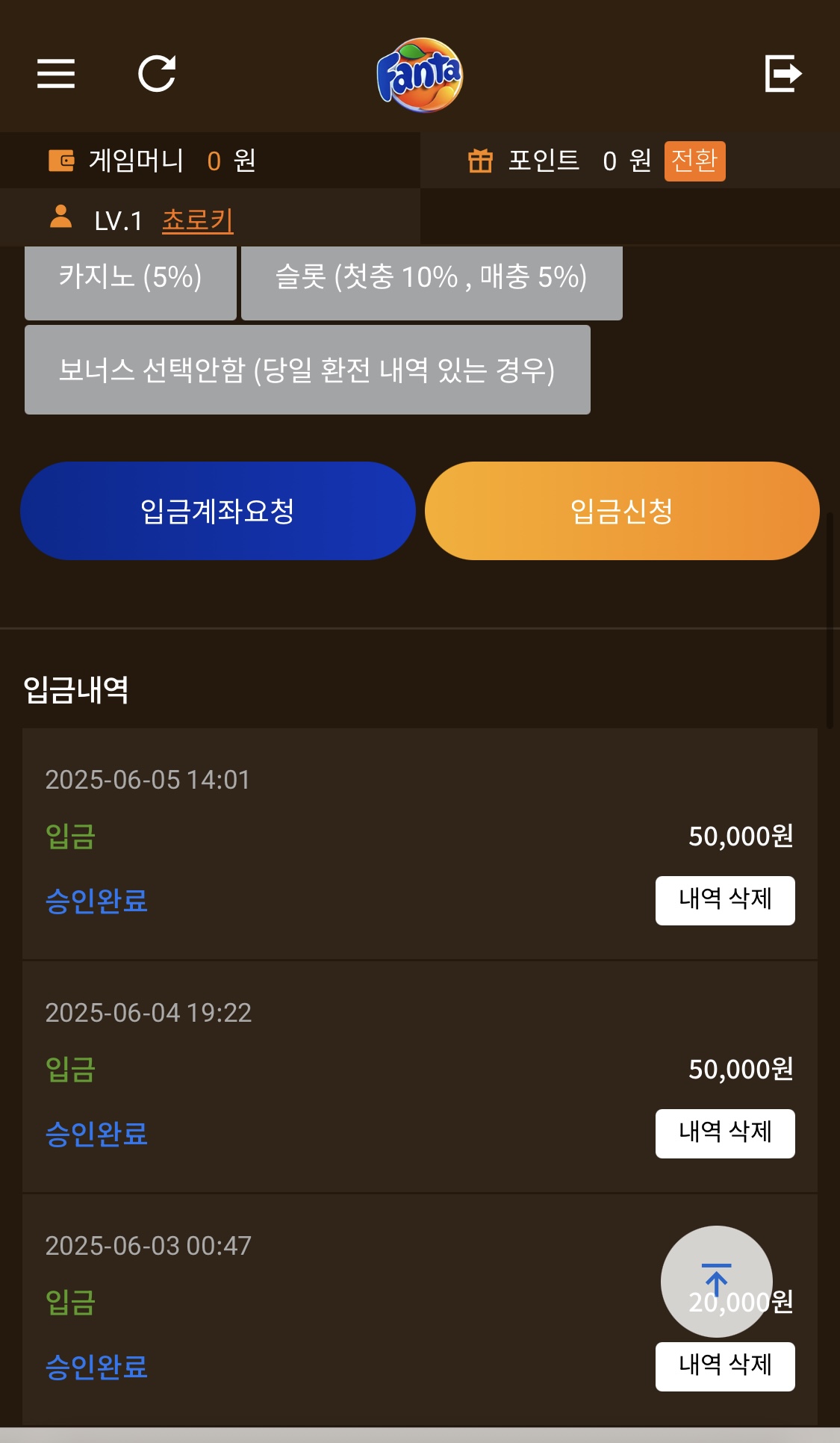The image size is (840, 1443).
Task: Tap the 입금계좌요청 button
Action: (217, 511)
